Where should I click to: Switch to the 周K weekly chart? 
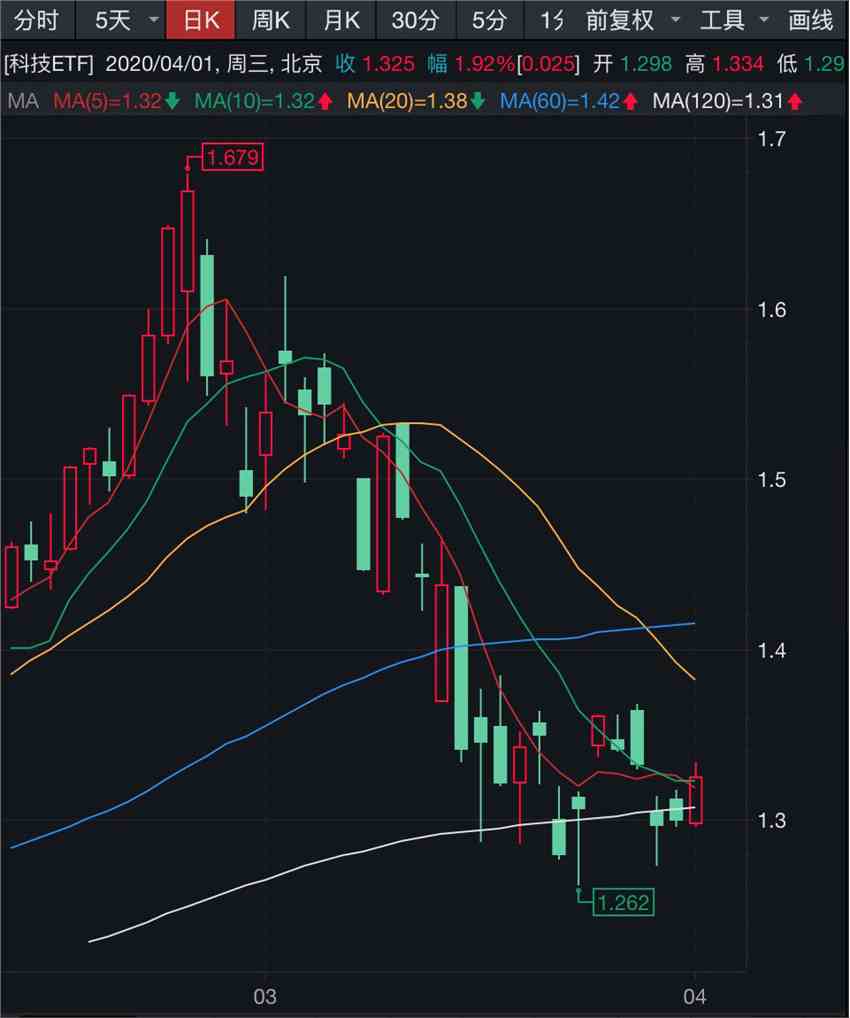(271, 19)
